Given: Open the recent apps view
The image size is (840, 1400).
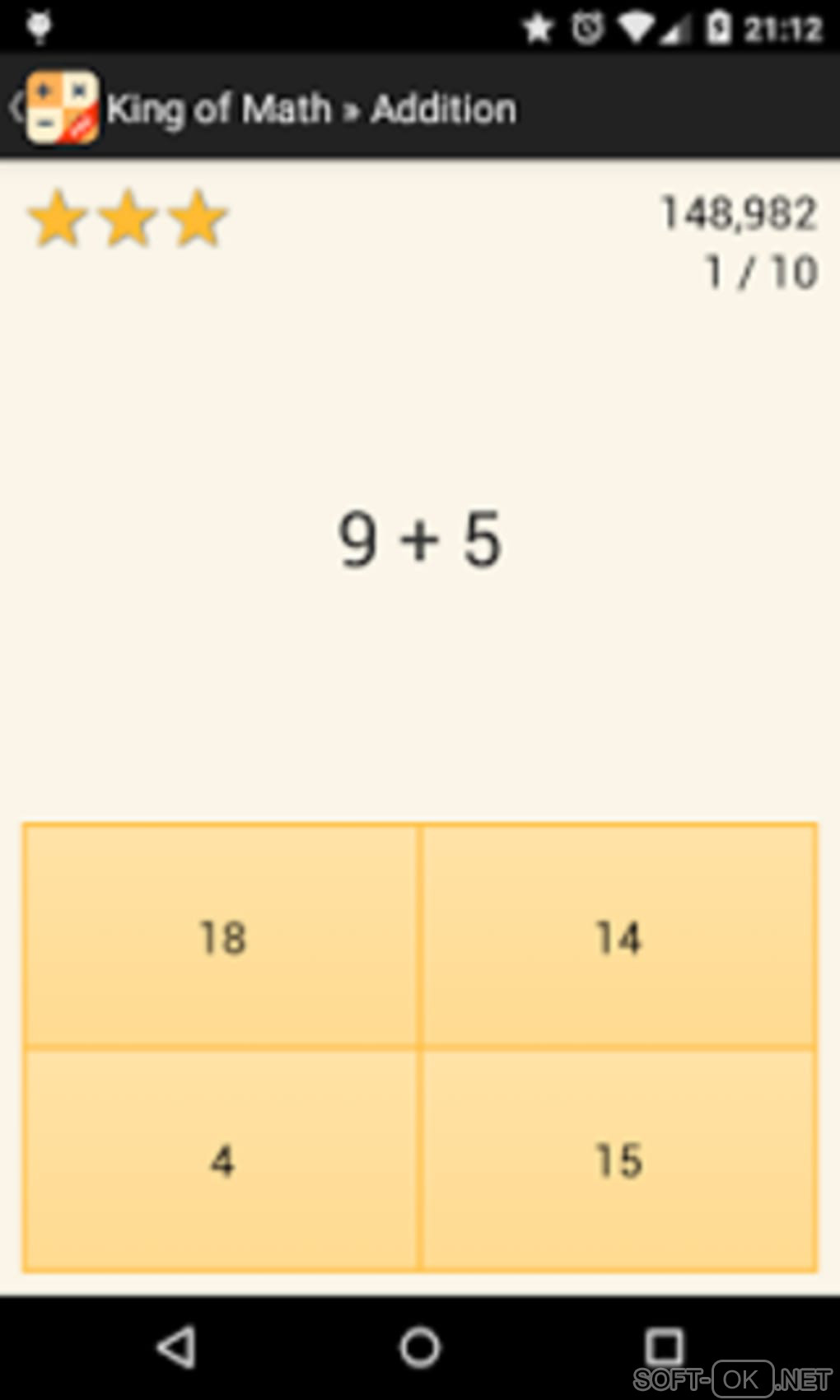Looking at the screenshot, I should (664, 1348).
